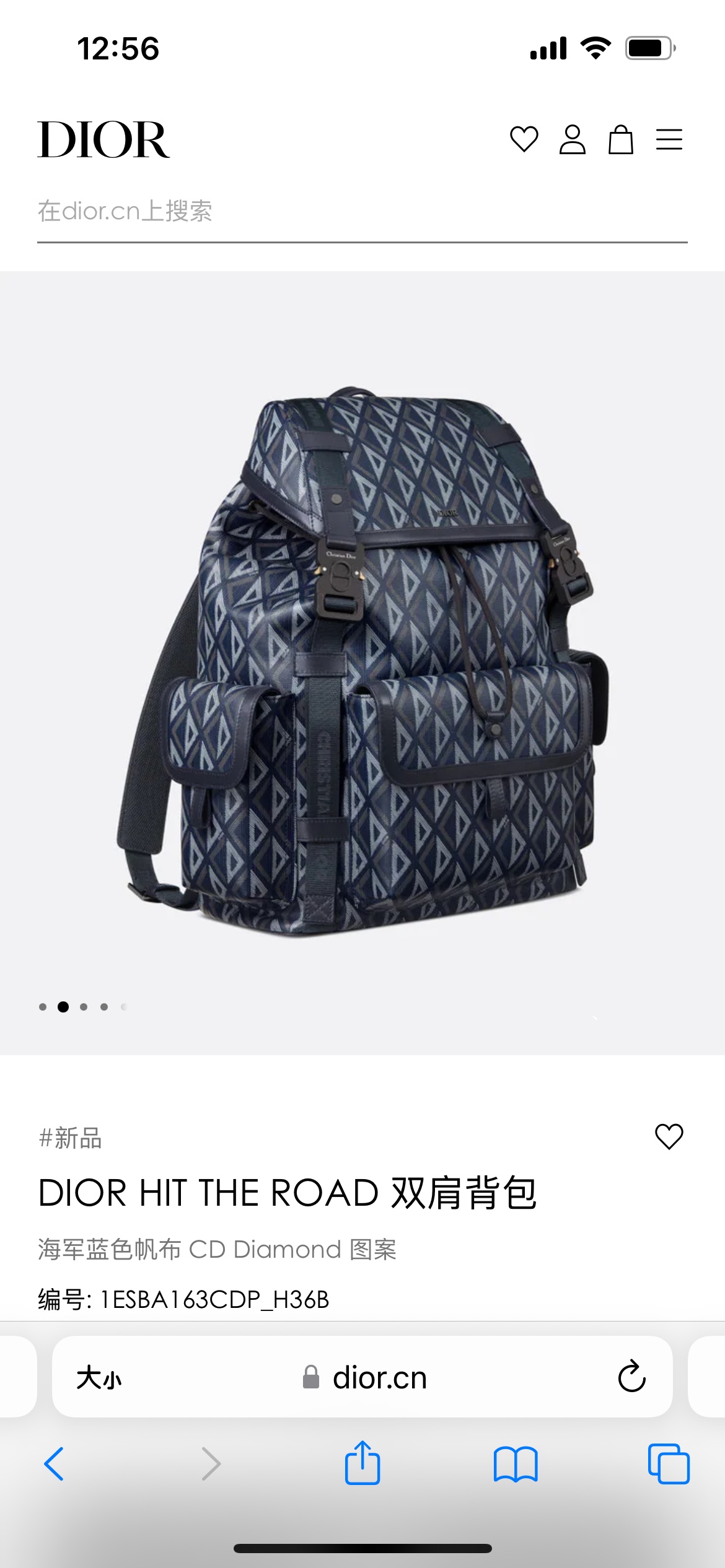The height and width of the screenshot is (1568, 725).
Task: Open the shopping bag
Action: tap(620, 139)
